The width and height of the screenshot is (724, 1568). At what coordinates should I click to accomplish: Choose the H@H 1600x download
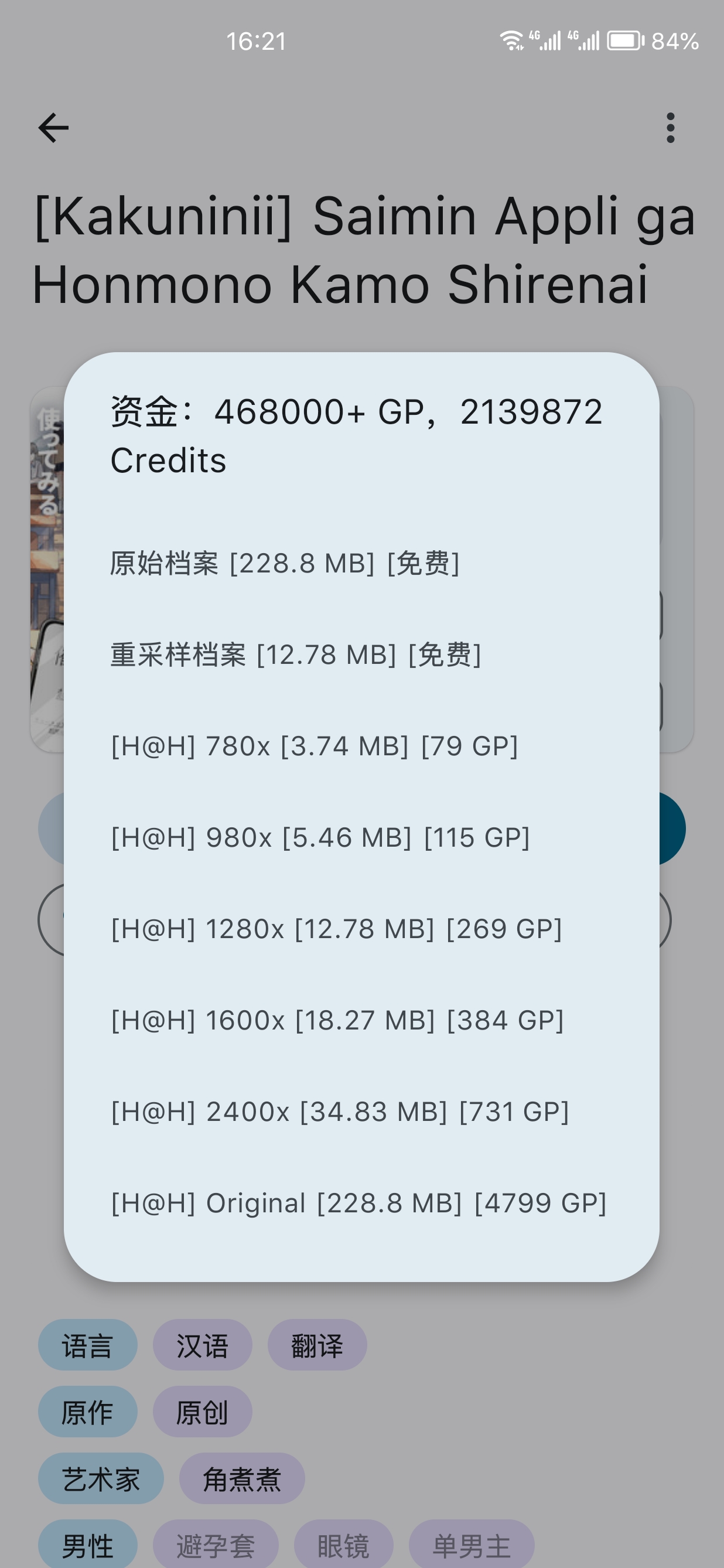pos(336,1020)
